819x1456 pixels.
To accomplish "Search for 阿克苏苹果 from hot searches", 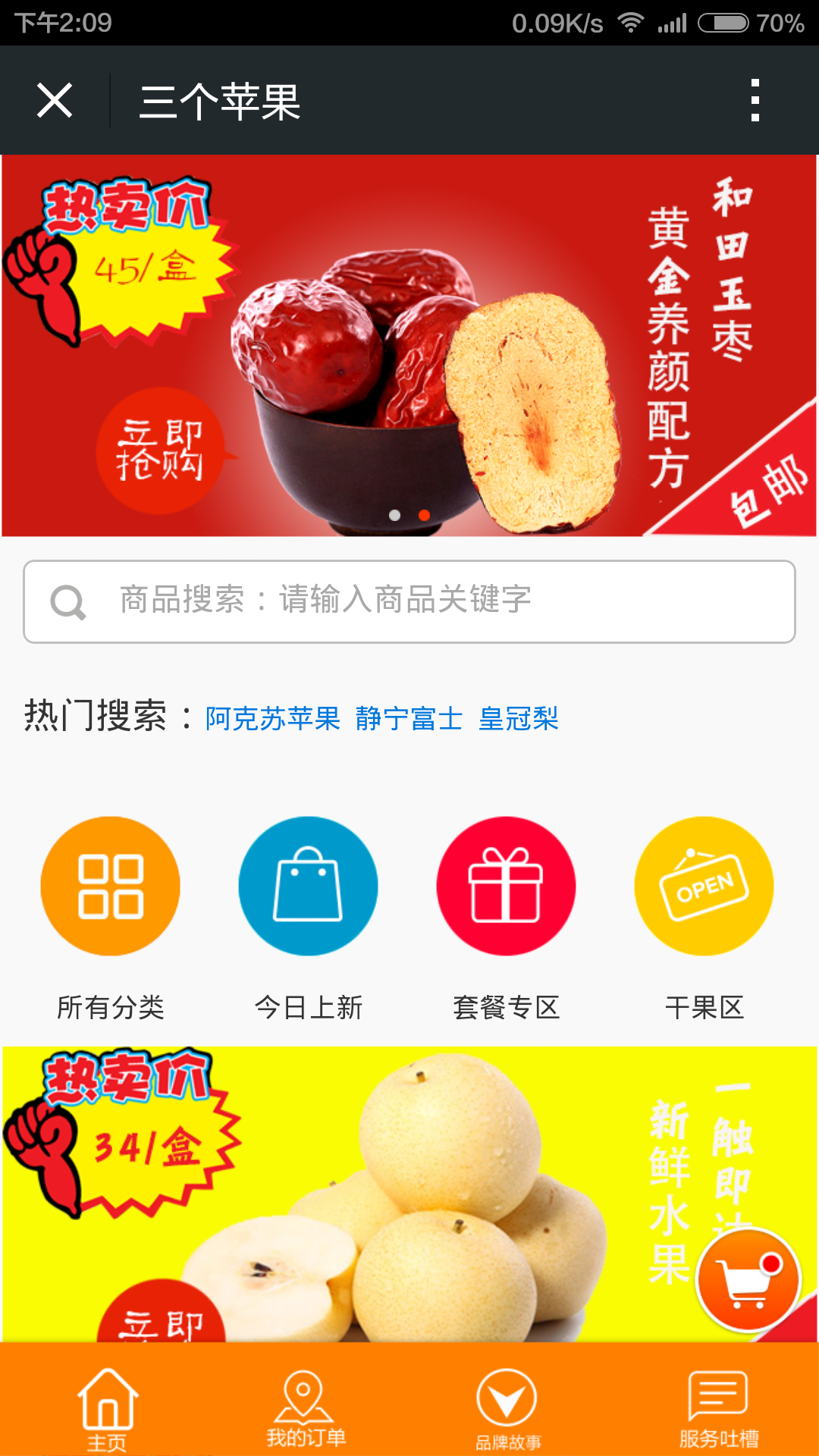I will click(273, 718).
